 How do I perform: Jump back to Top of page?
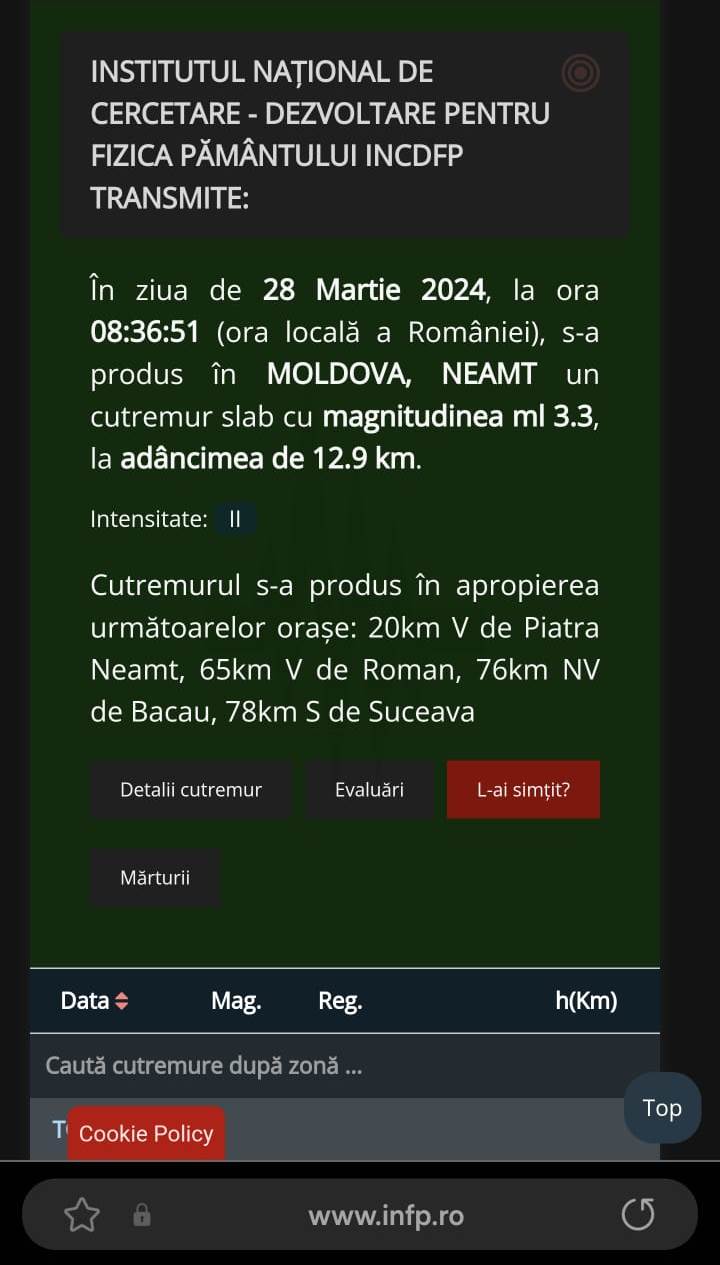coord(662,1108)
